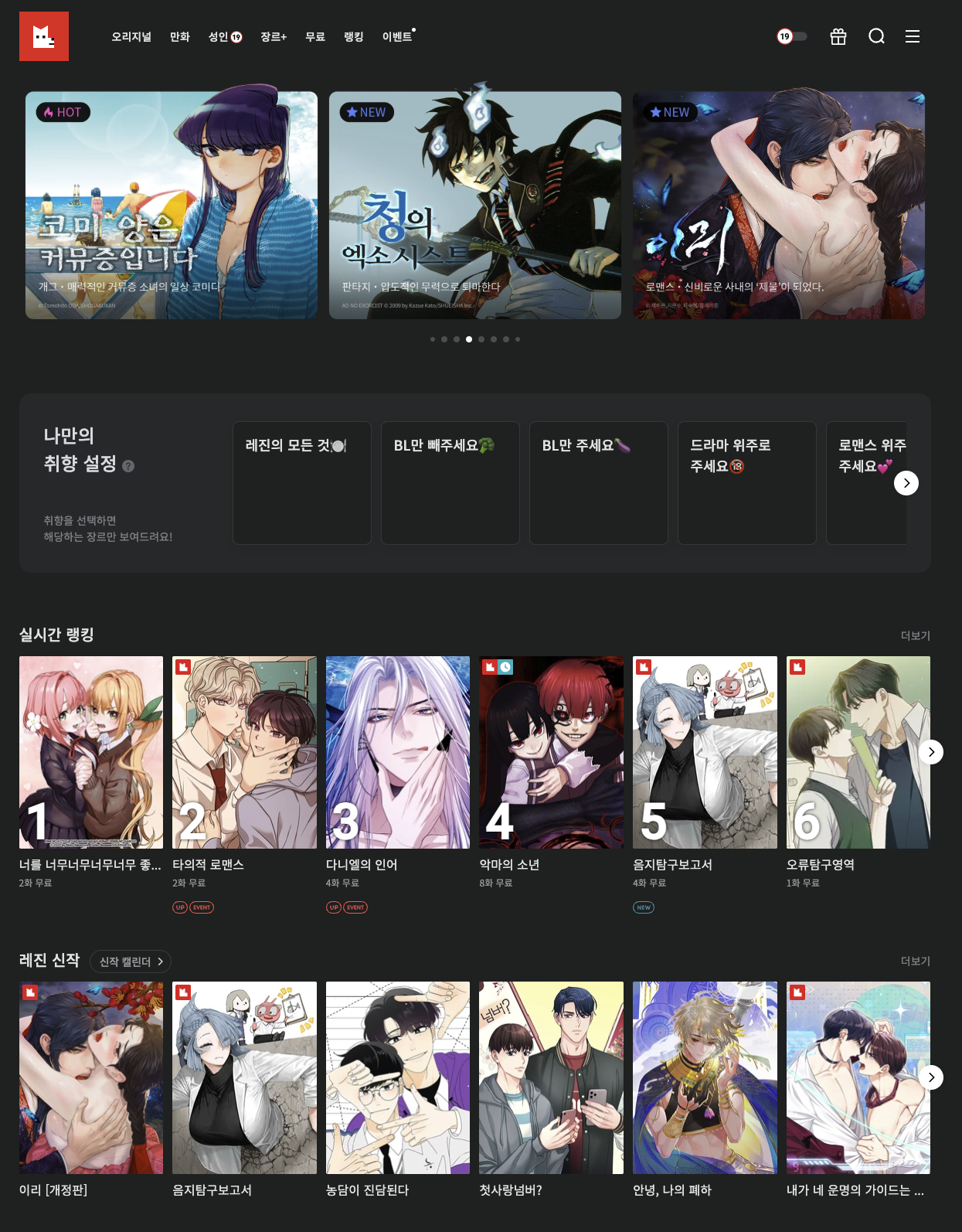The image size is (962, 1232).
Task: Click 더보기 next to 실시간 랭킹
Action: click(x=916, y=635)
